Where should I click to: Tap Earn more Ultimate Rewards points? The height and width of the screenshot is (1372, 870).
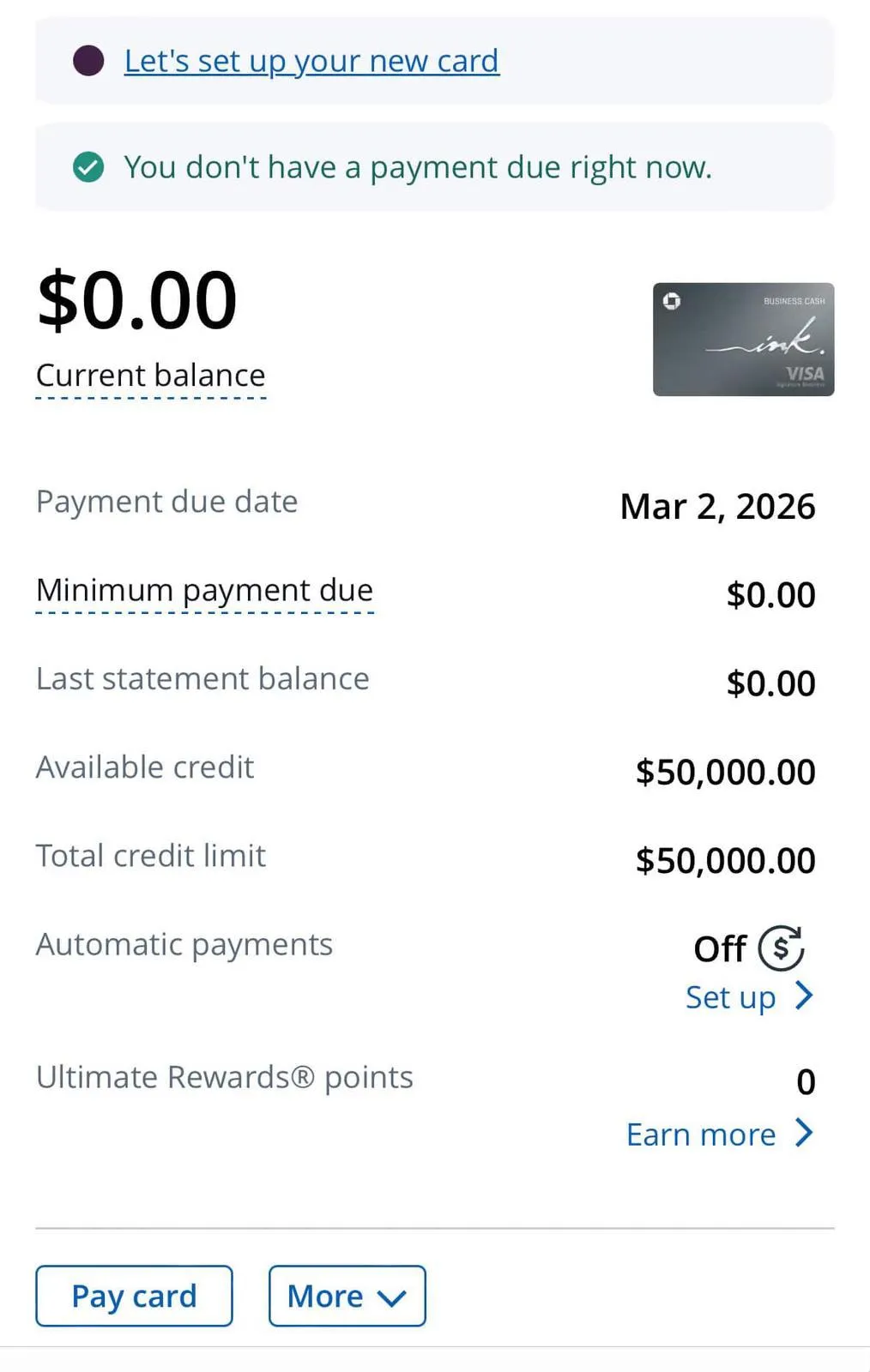pos(719,1134)
